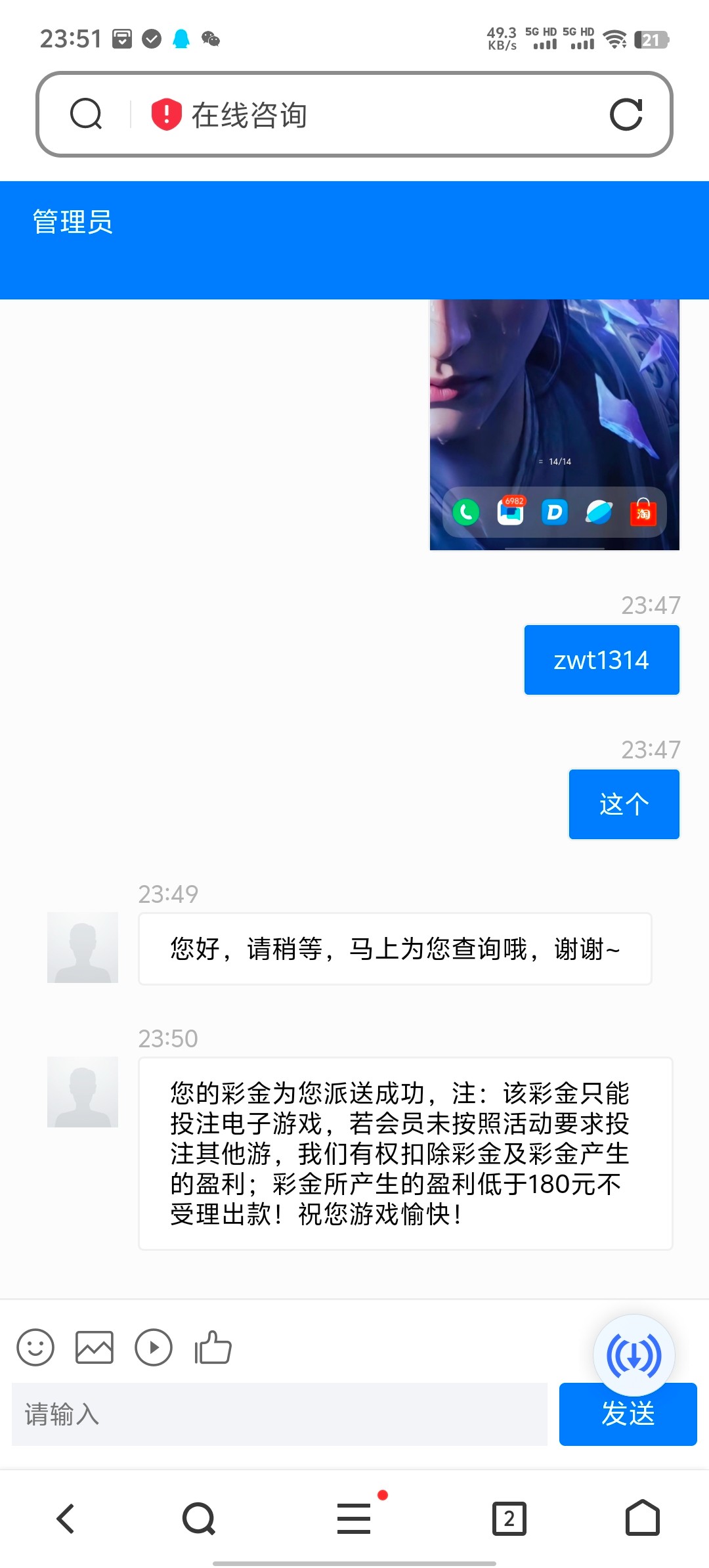
Task: Tap the red security shield icon
Action: [x=166, y=114]
